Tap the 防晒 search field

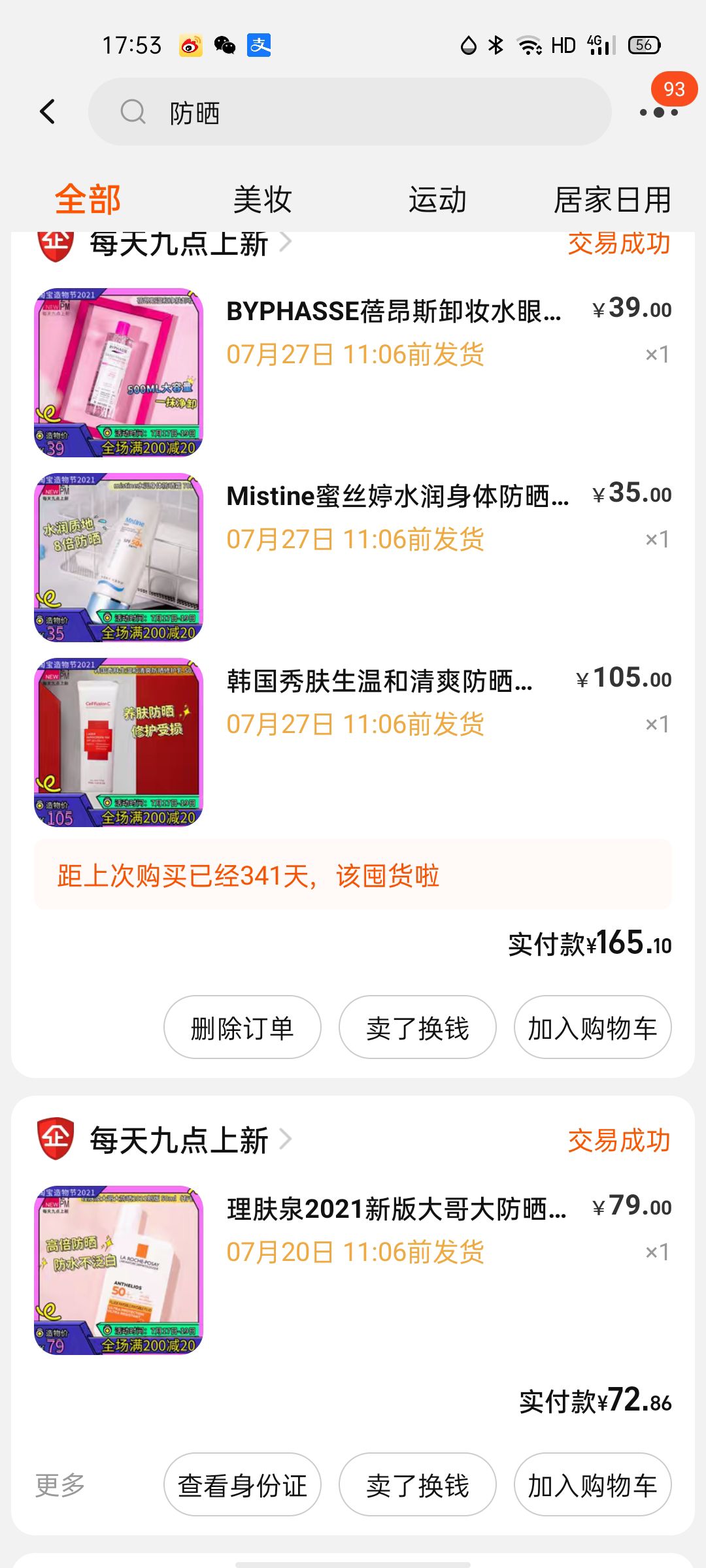click(x=350, y=112)
